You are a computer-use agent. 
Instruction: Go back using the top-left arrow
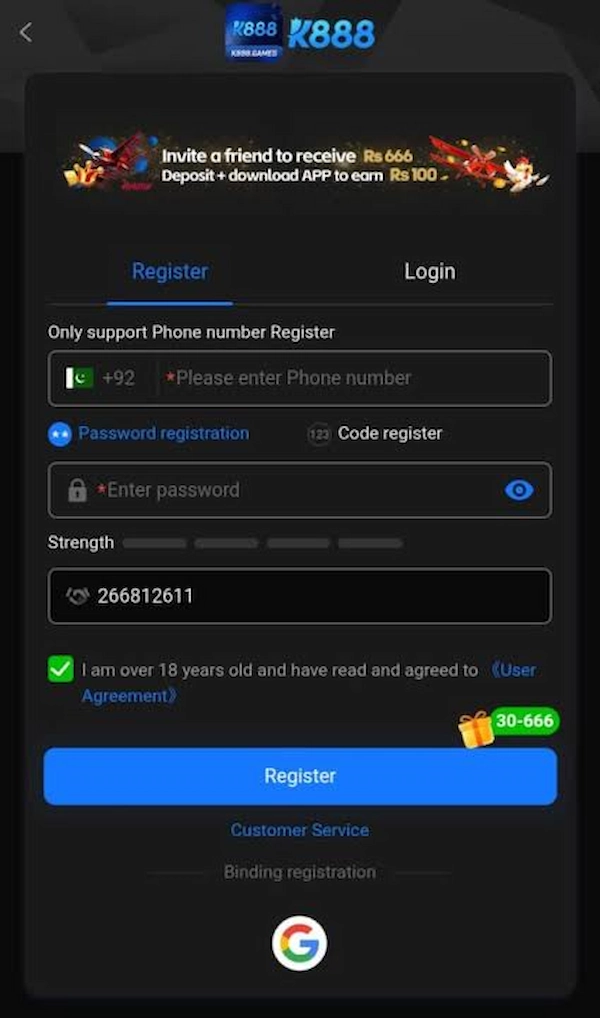tap(25, 32)
